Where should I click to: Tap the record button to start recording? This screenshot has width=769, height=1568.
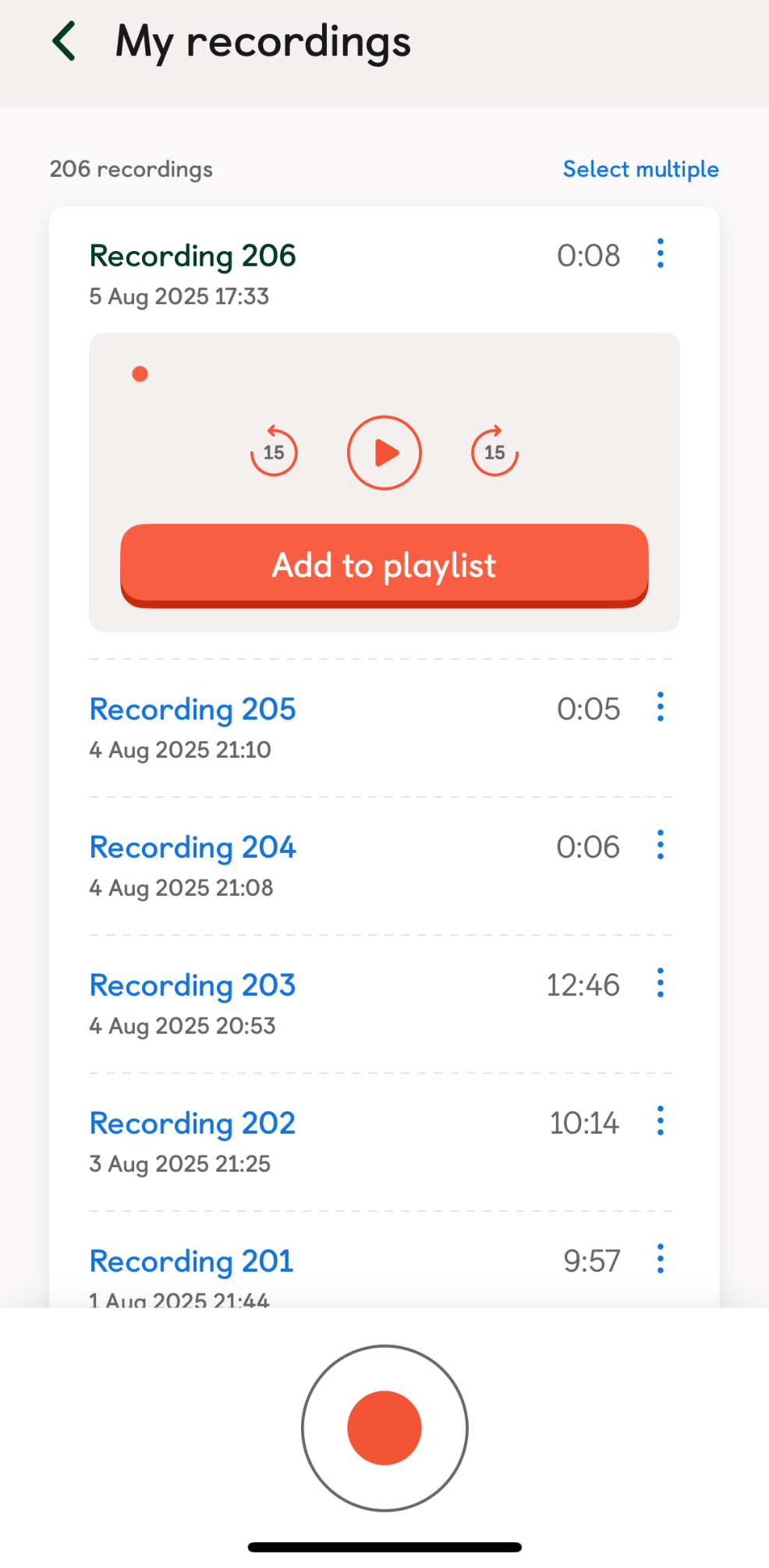coord(384,1427)
